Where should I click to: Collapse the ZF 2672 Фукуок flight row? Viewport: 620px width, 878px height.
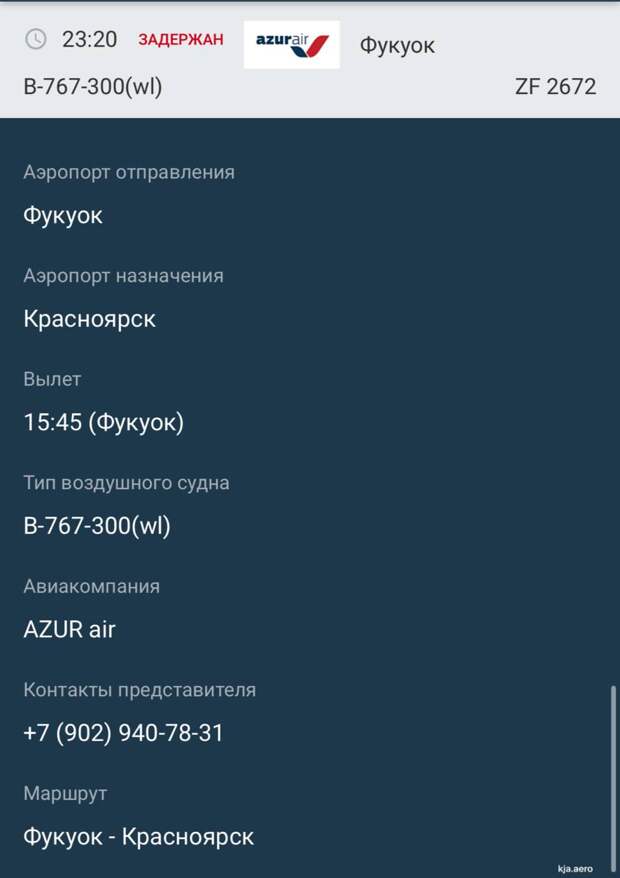coord(310,62)
